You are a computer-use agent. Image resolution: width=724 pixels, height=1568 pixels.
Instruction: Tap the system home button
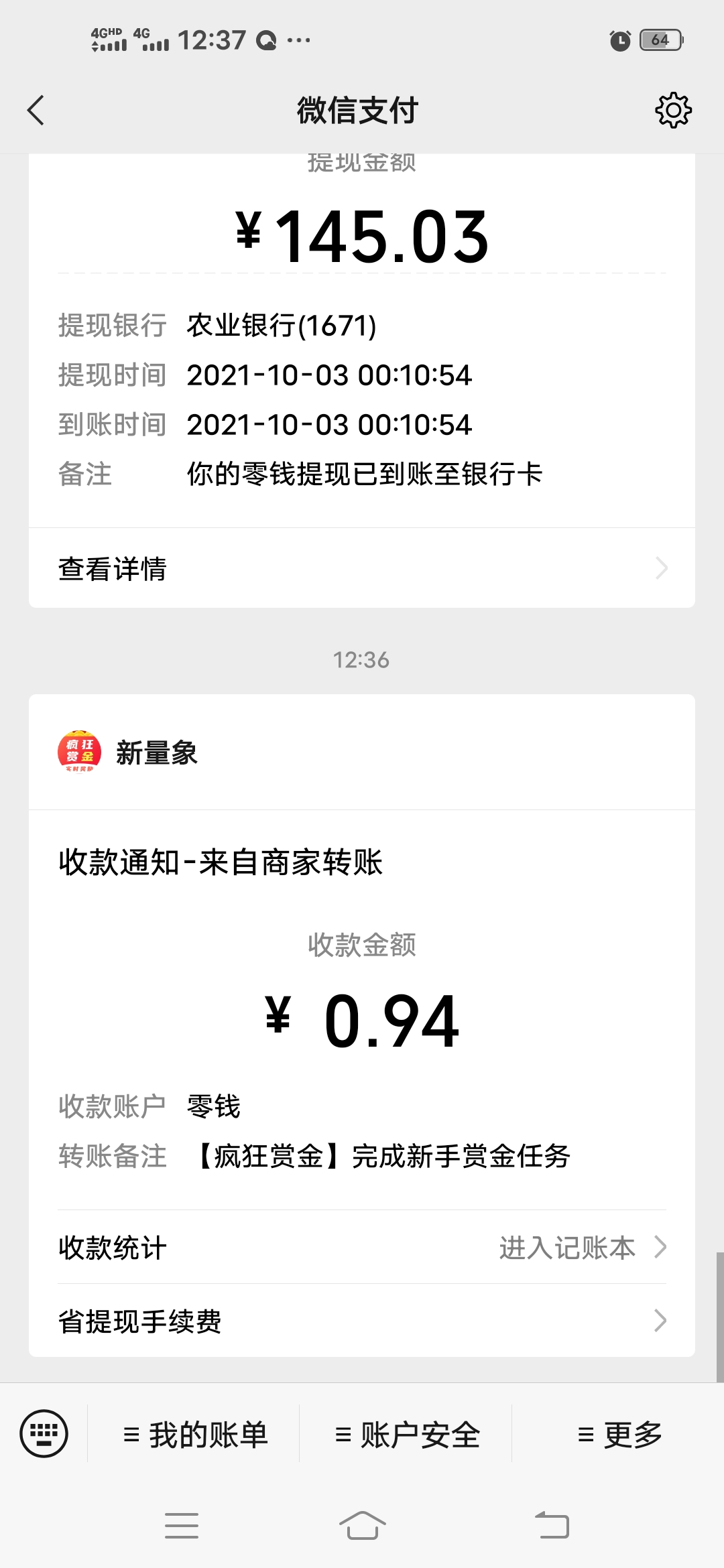(362, 1526)
